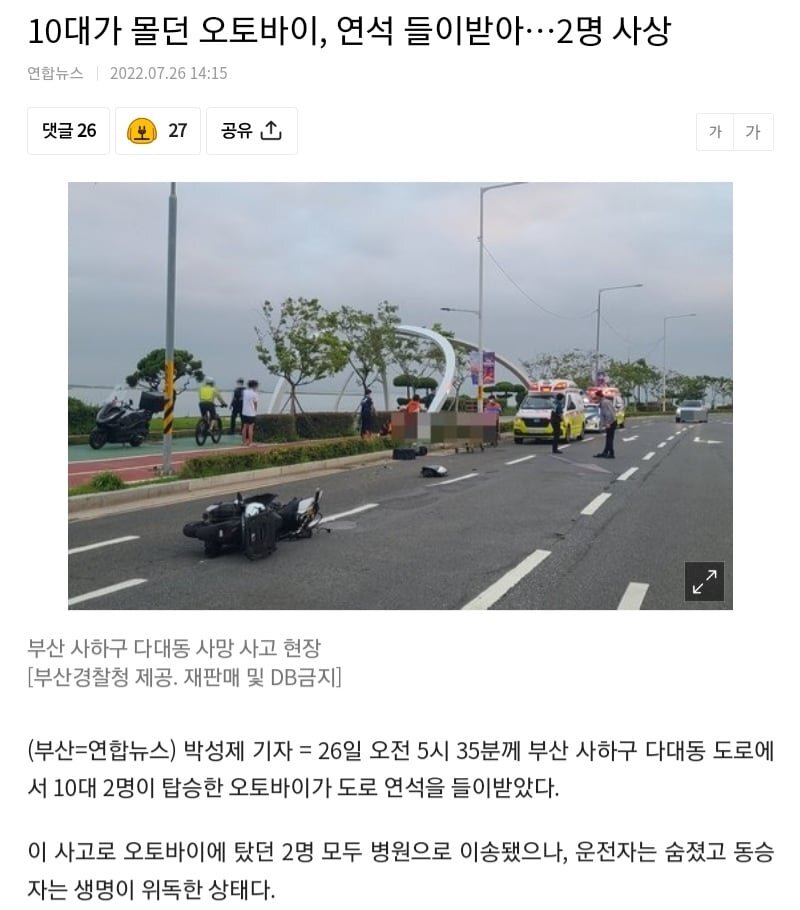
Task: Open the 댓글 26 comments button
Action: coord(68,131)
